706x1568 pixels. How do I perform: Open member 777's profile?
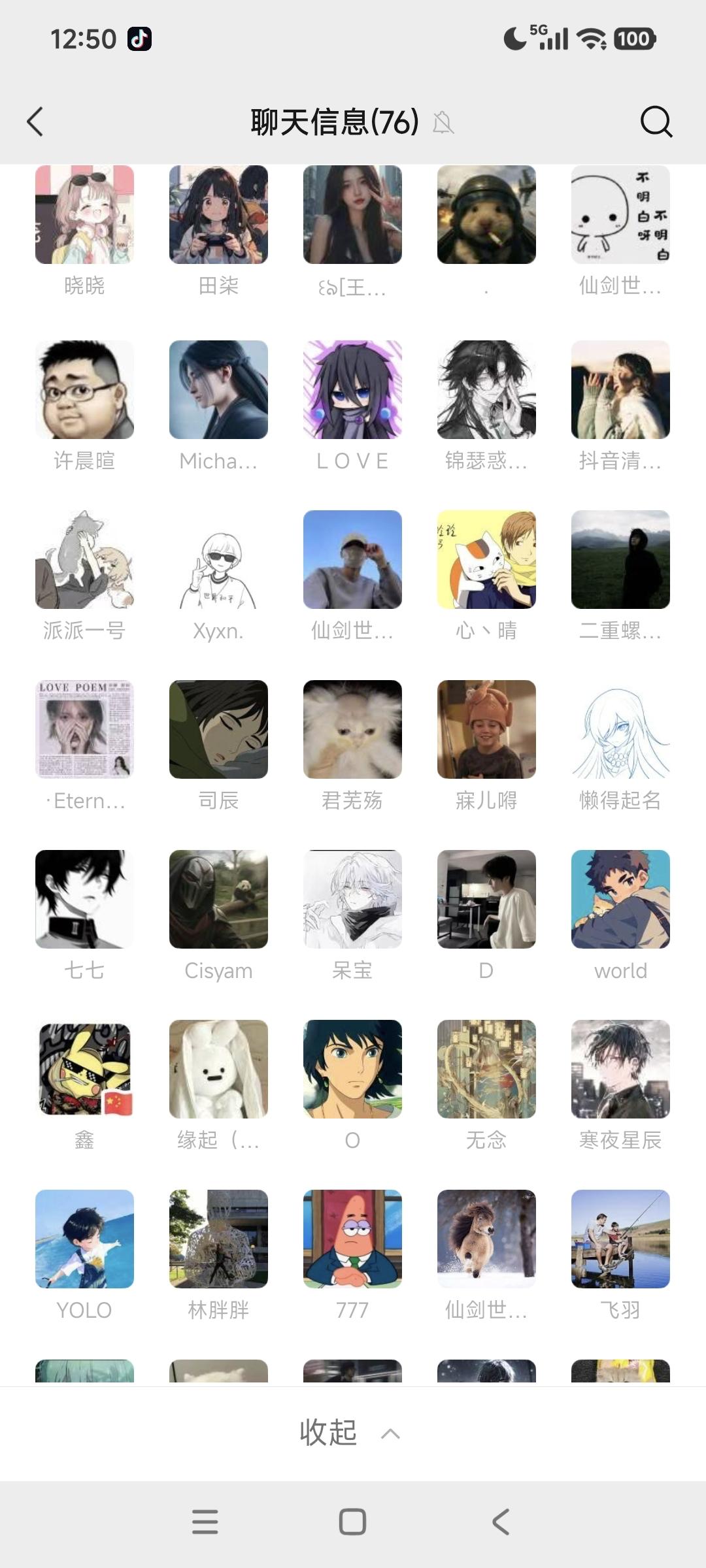coord(352,1239)
